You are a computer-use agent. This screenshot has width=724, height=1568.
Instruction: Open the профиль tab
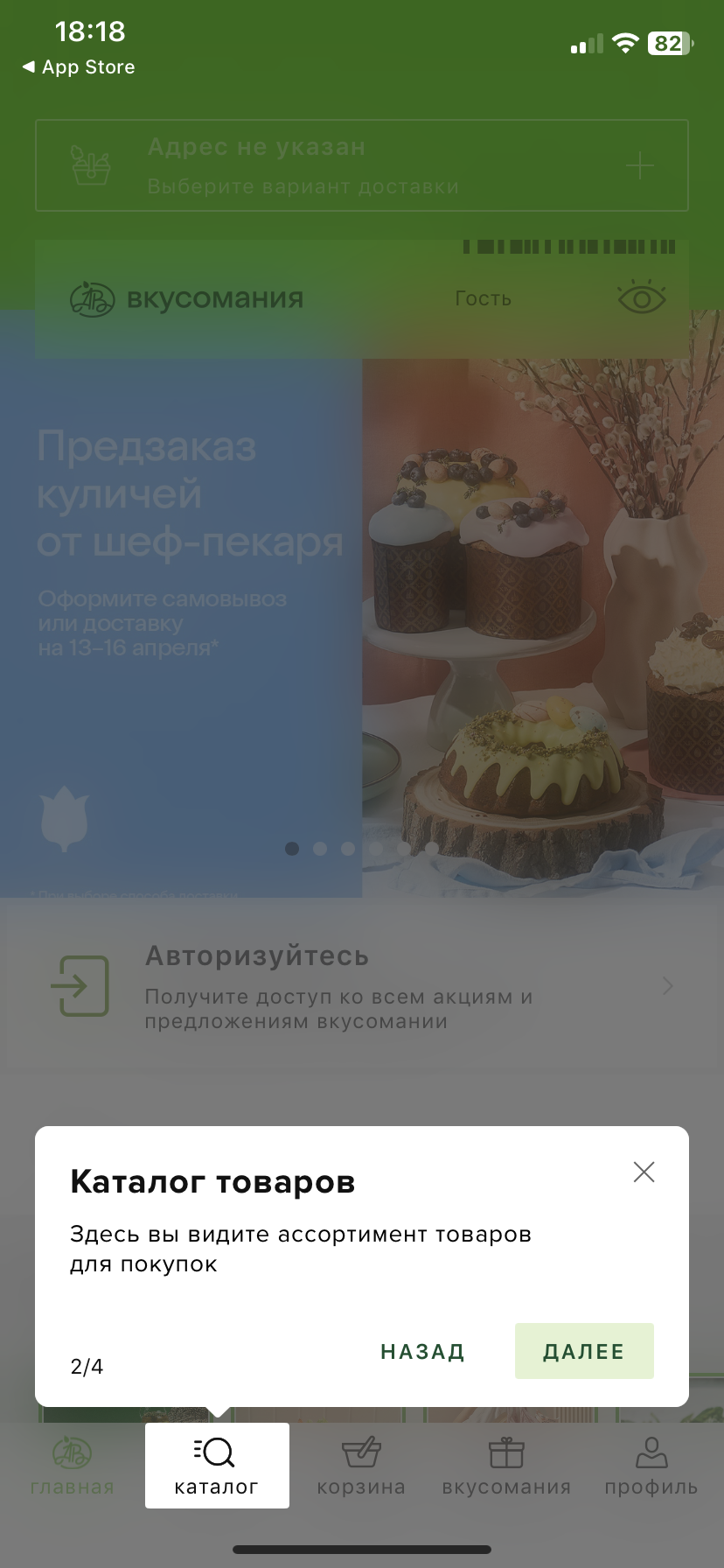coord(651,1466)
